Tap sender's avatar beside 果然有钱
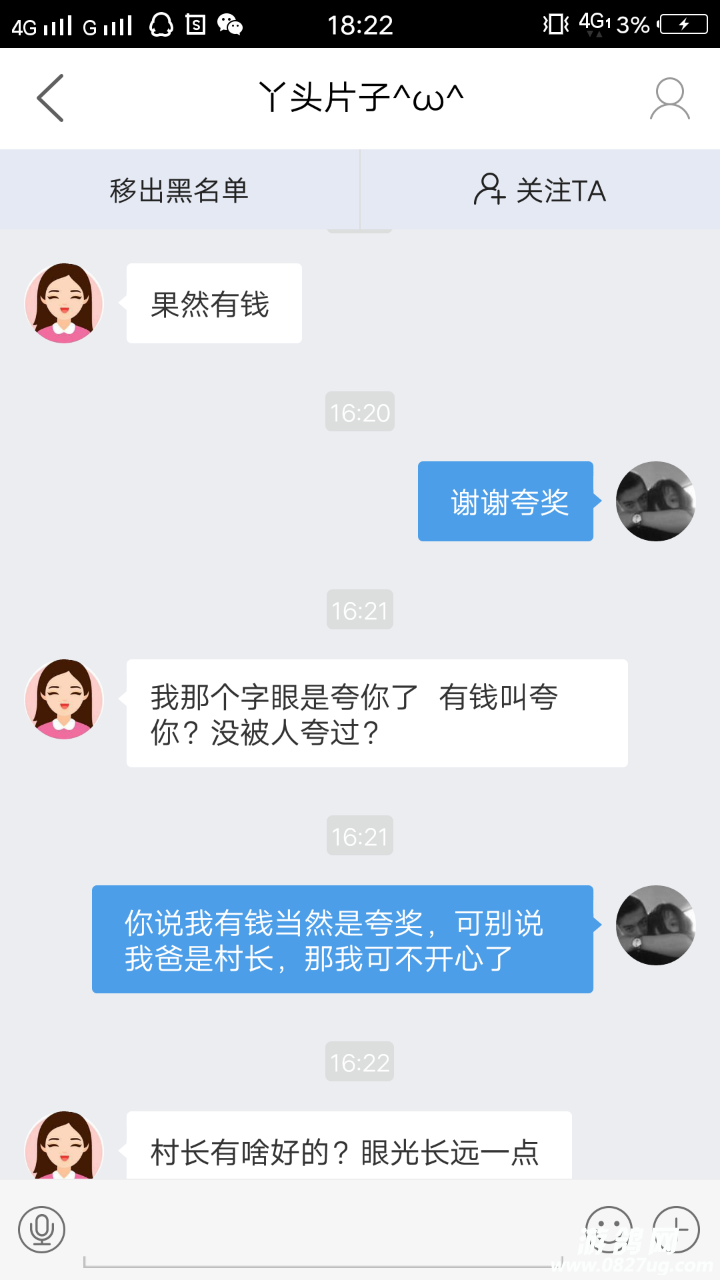720x1280 pixels. [x=64, y=303]
